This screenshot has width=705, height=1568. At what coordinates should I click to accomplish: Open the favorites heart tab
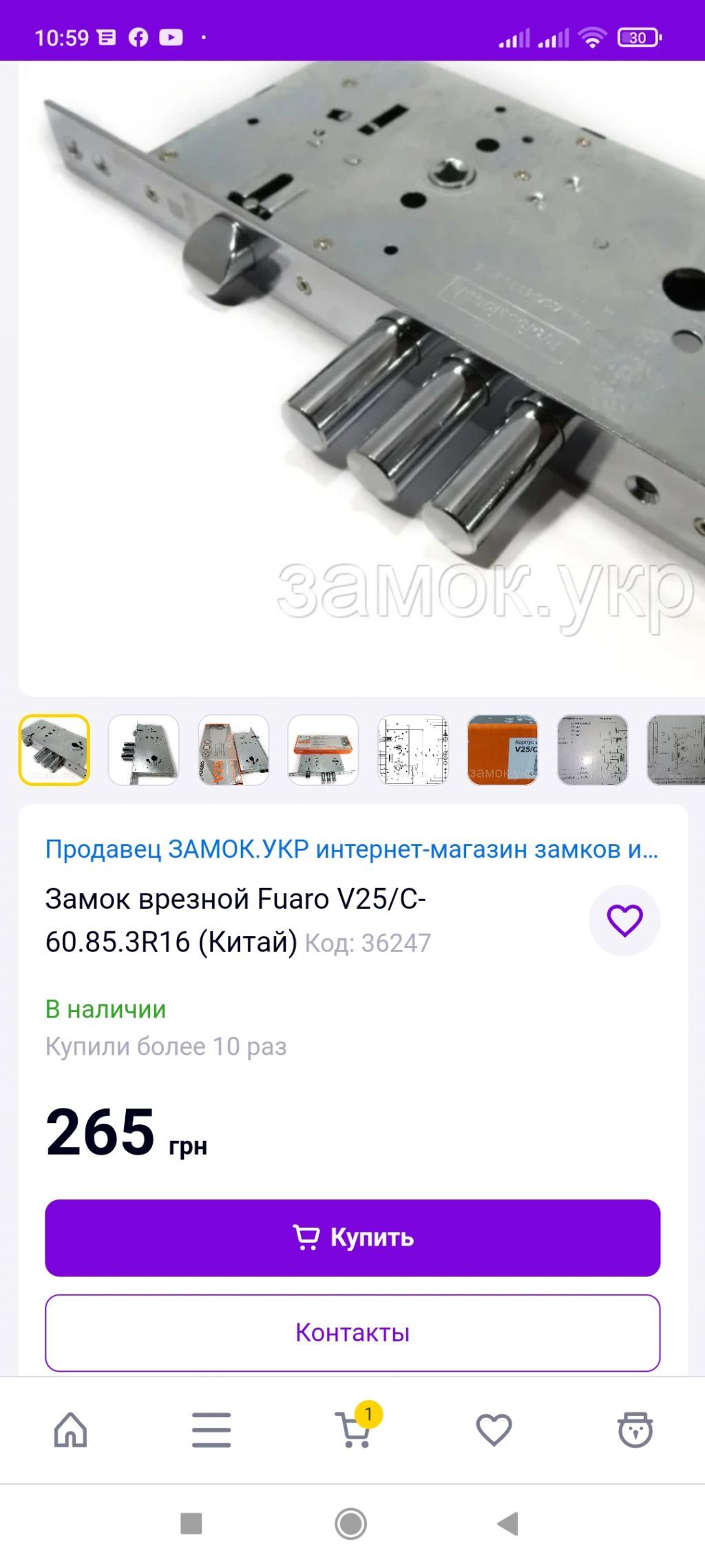tap(494, 1429)
